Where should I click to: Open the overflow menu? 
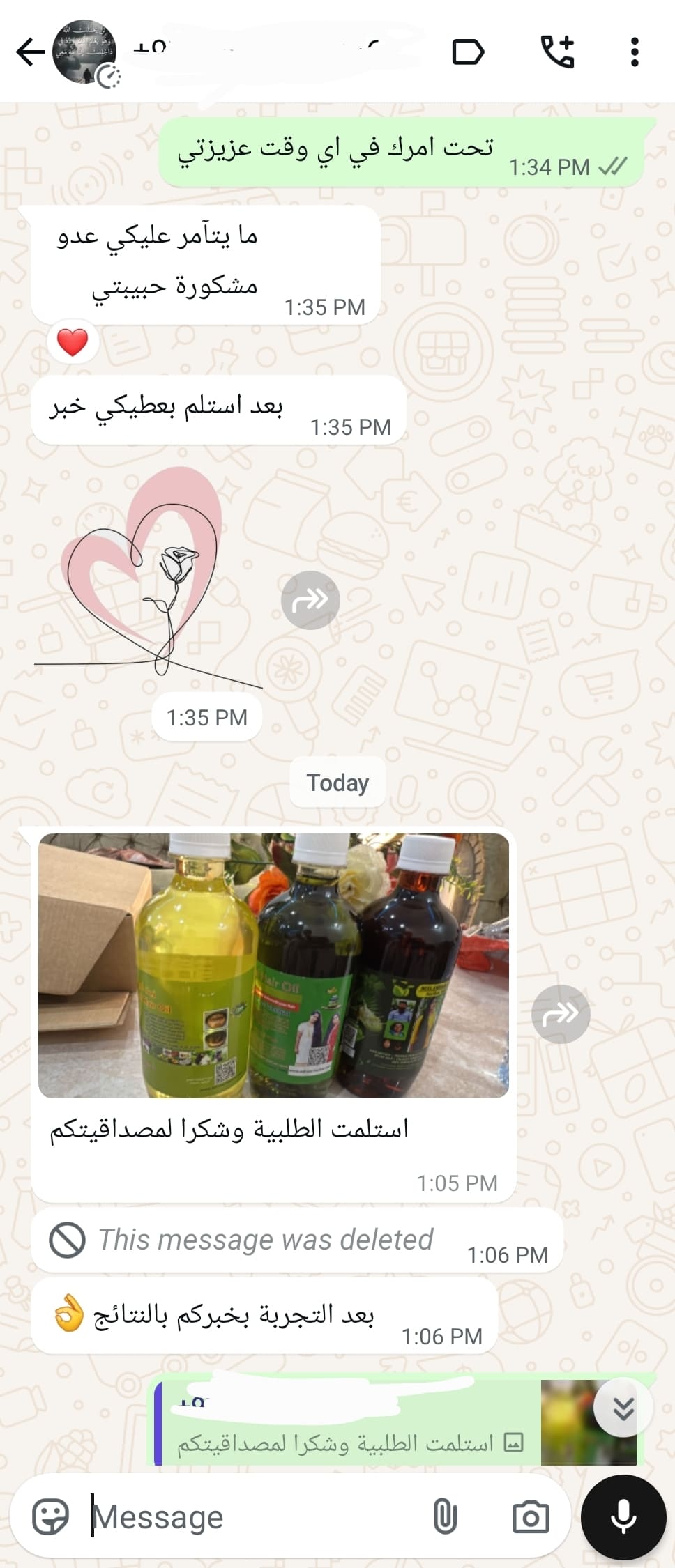(x=634, y=52)
